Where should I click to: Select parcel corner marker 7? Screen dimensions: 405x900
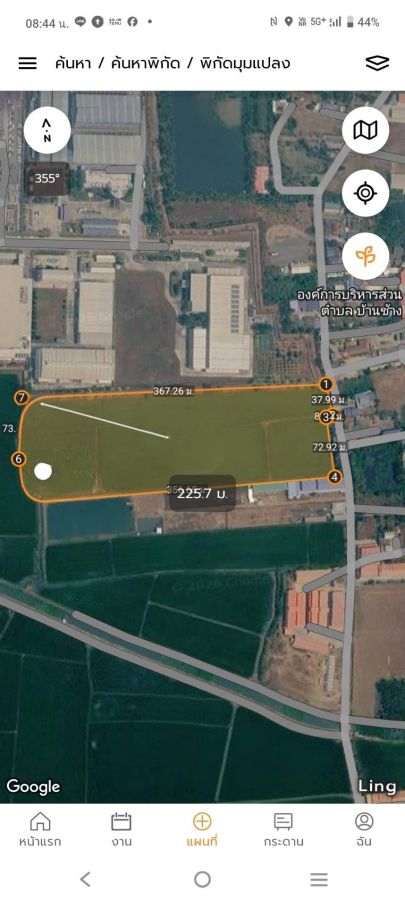coord(22,397)
